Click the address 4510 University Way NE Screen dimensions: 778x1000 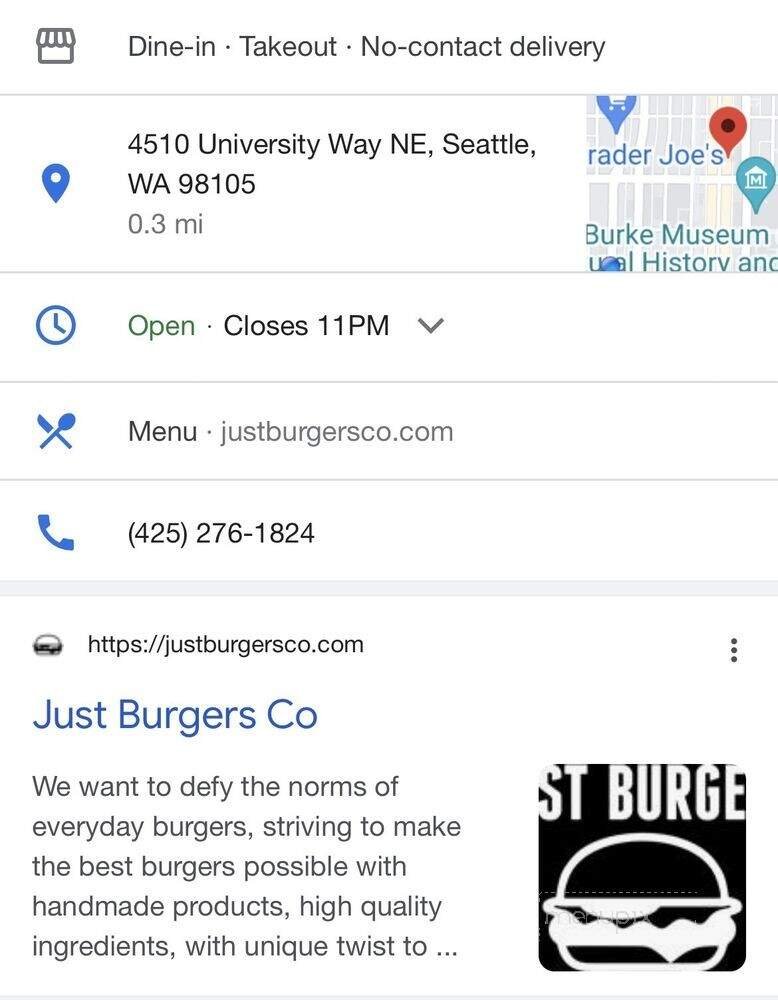coord(333,143)
